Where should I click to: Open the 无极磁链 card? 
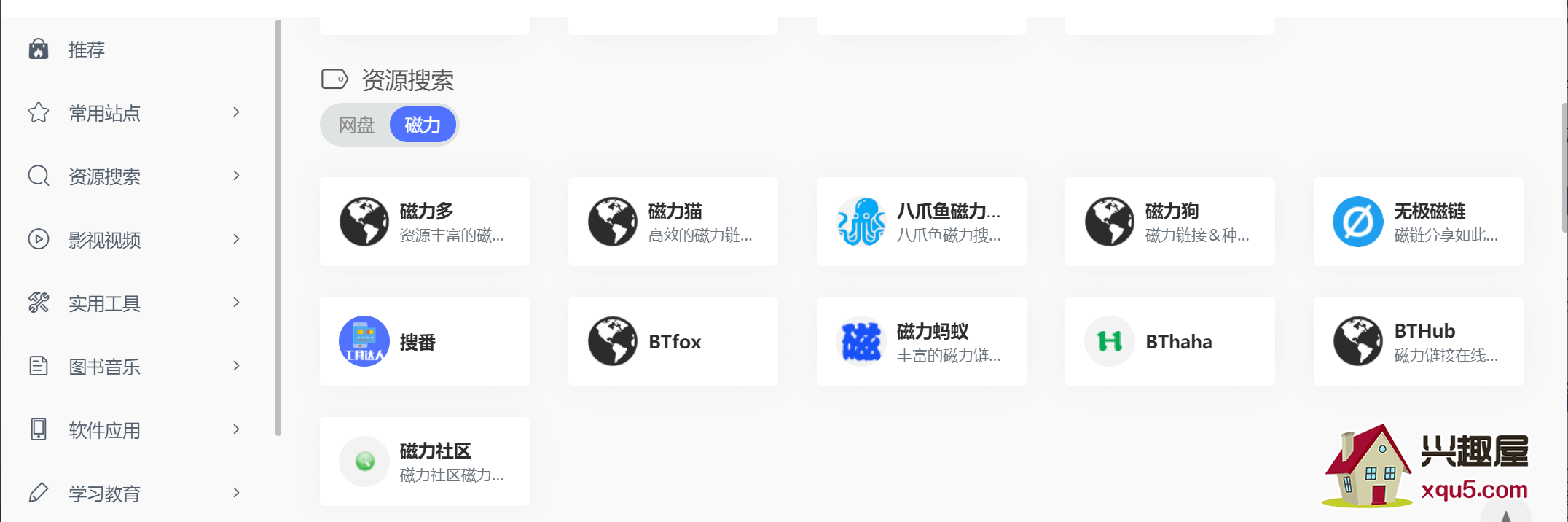1419,222
